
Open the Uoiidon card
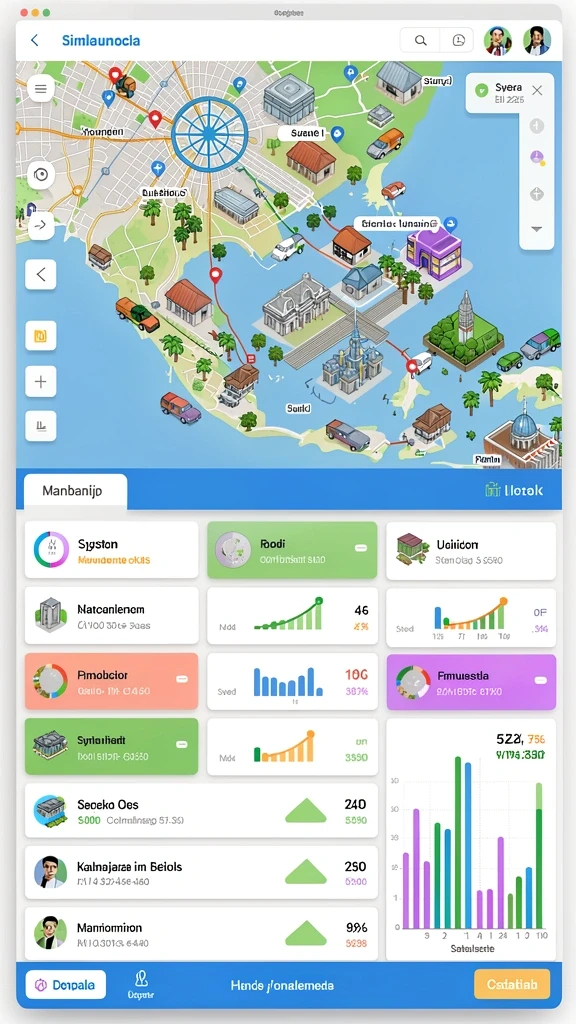(x=471, y=551)
